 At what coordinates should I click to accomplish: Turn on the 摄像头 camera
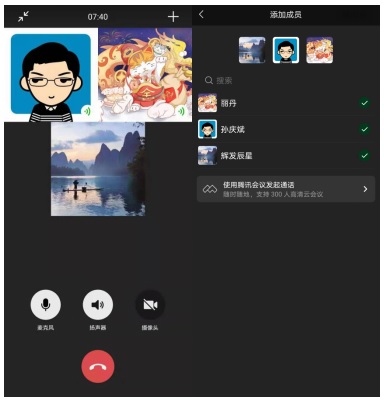point(150,305)
